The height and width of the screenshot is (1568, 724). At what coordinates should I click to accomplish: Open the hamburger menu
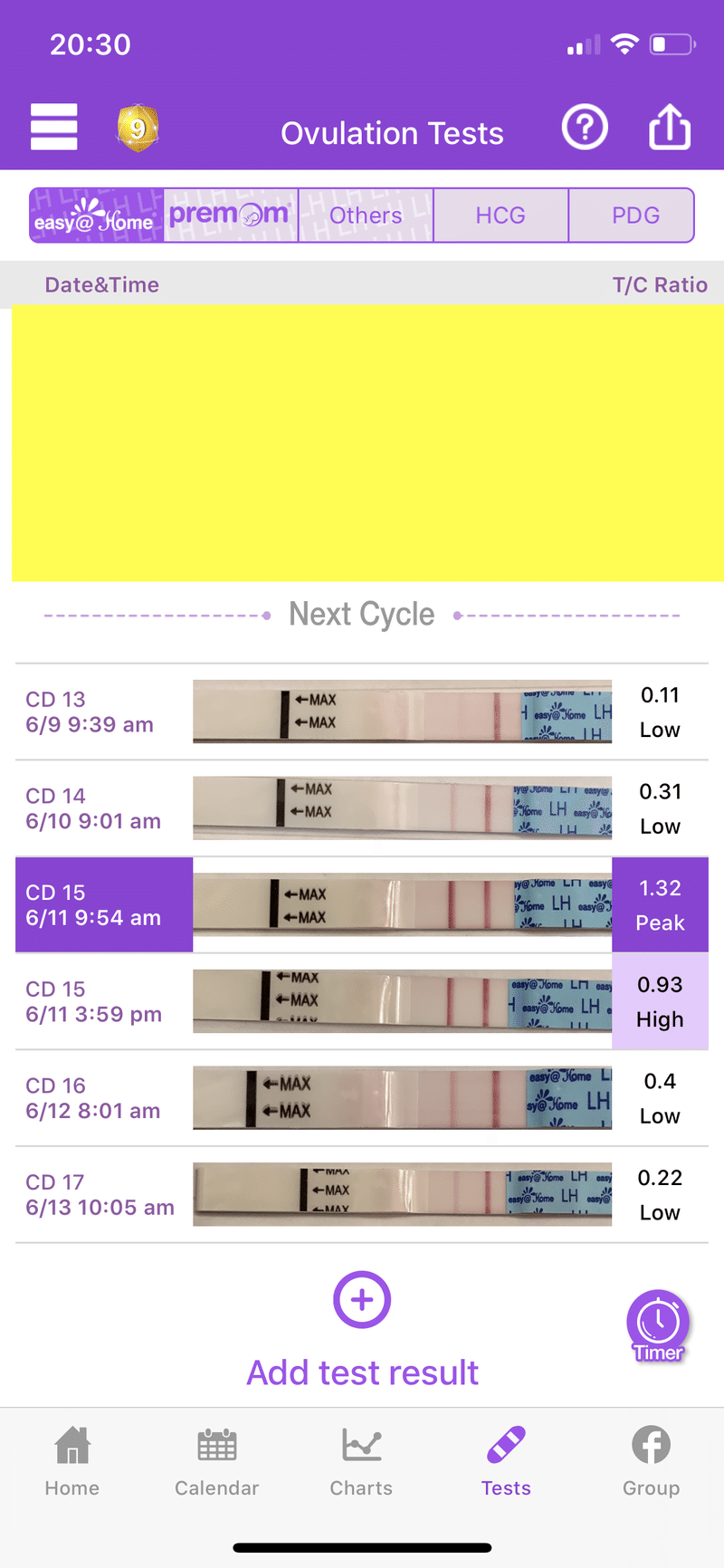pos(54,127)
